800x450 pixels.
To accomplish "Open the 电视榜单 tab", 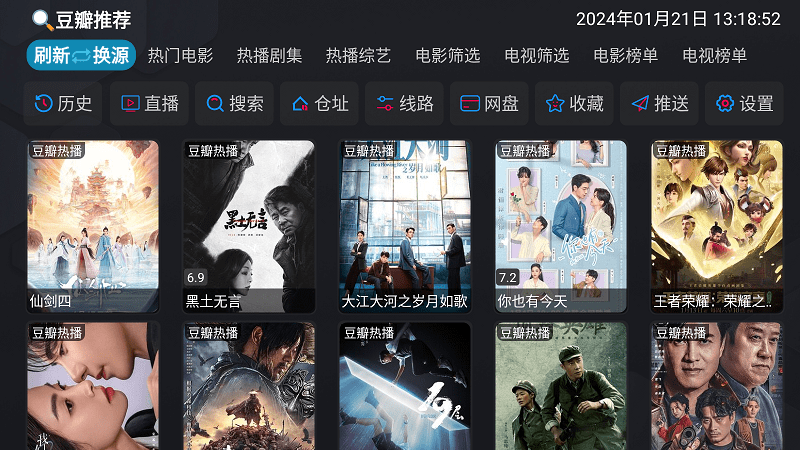I will click(x=714, y=56).
